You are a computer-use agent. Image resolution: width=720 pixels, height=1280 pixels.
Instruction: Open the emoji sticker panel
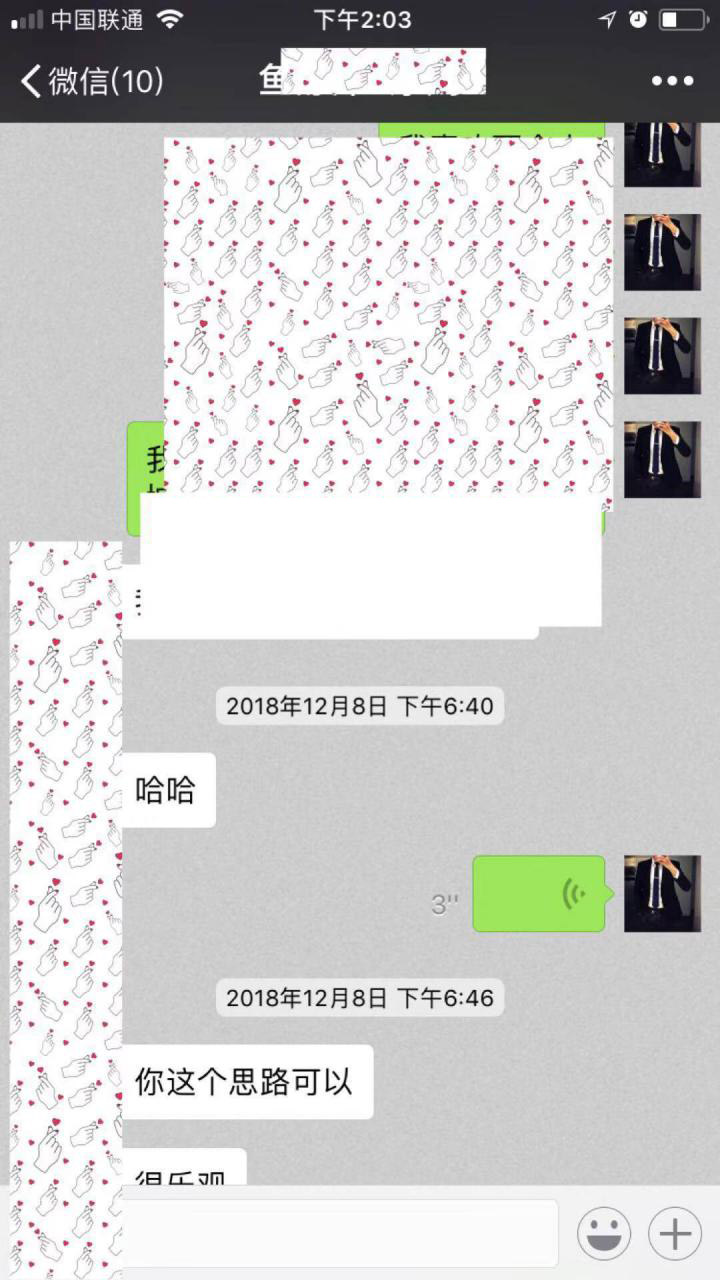(x=603, y=1233)
